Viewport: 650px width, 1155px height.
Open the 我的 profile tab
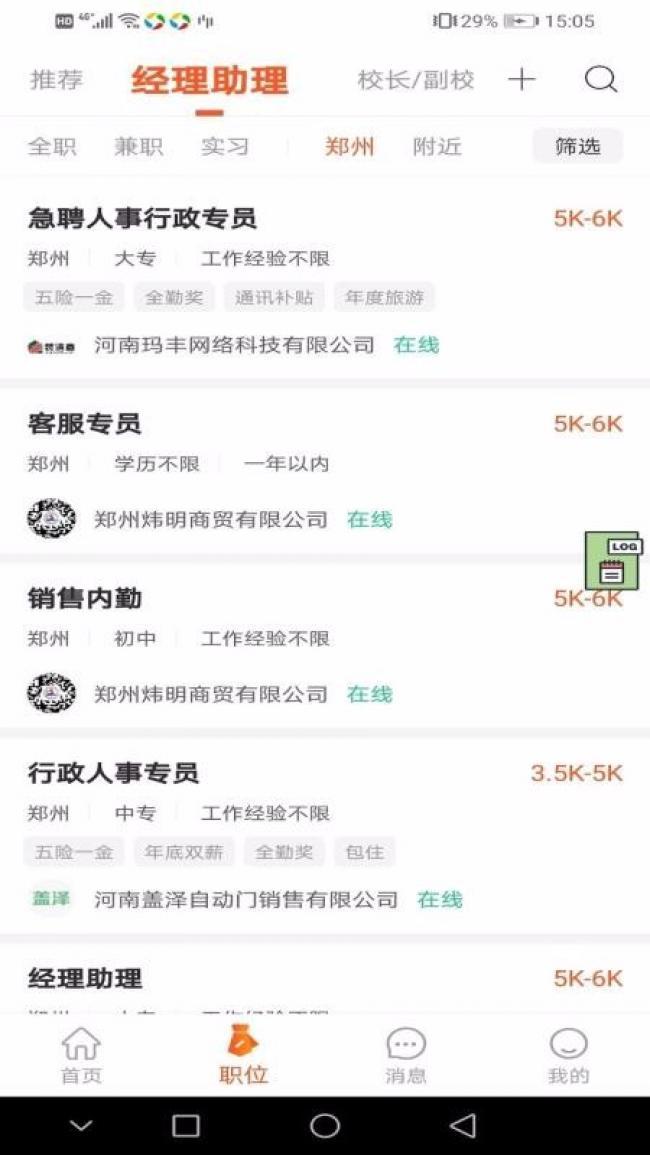click(568, 1056)
